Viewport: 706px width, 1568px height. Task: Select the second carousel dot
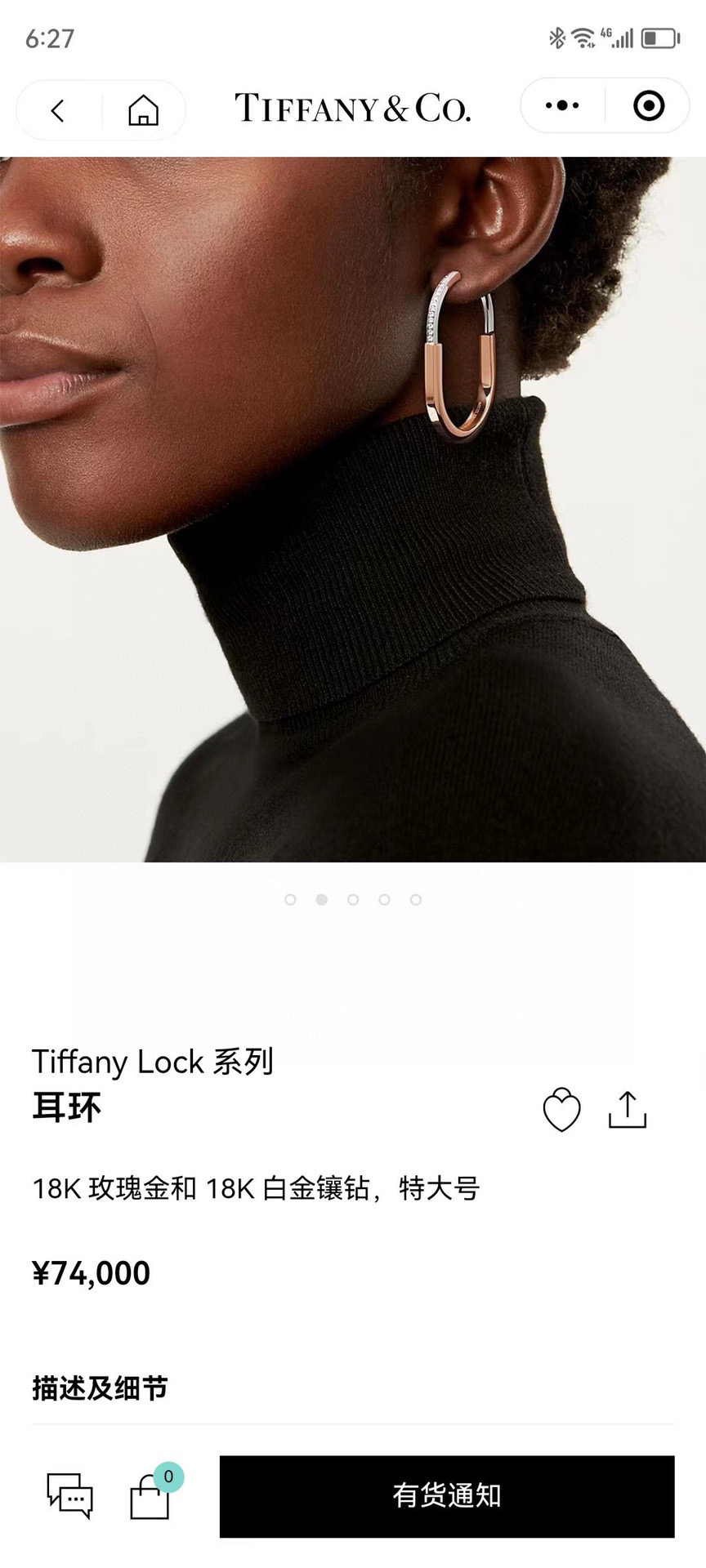pos(322,900)
